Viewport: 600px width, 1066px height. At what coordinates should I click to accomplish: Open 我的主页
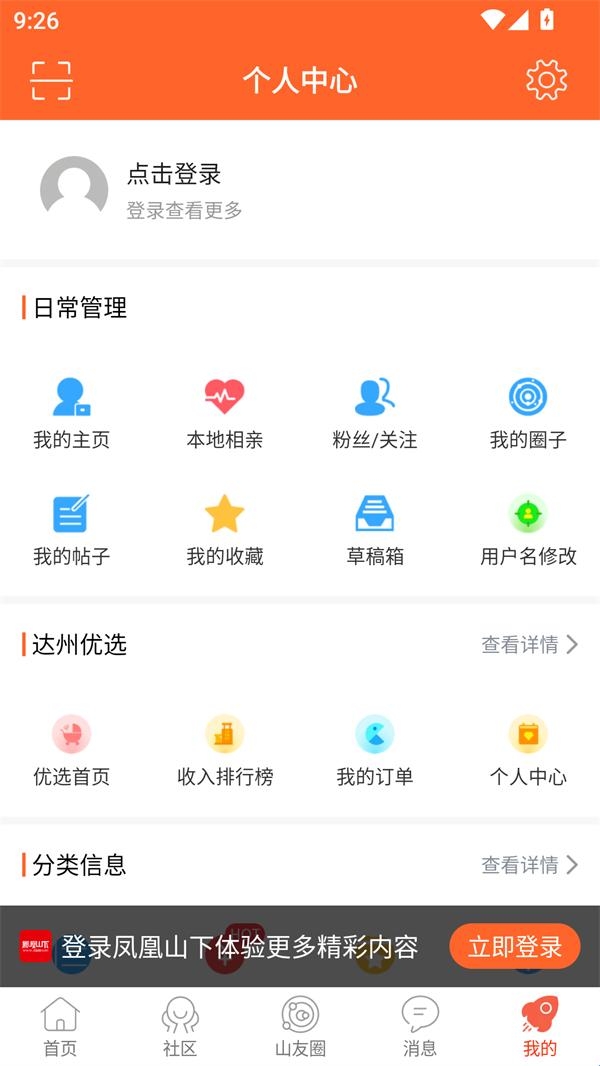point(71,413)
